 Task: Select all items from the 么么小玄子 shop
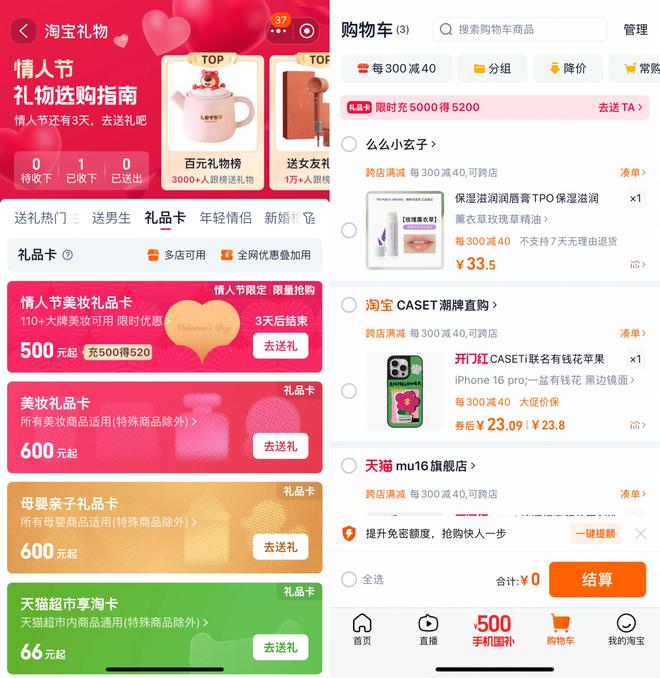[x=349, y=144]
